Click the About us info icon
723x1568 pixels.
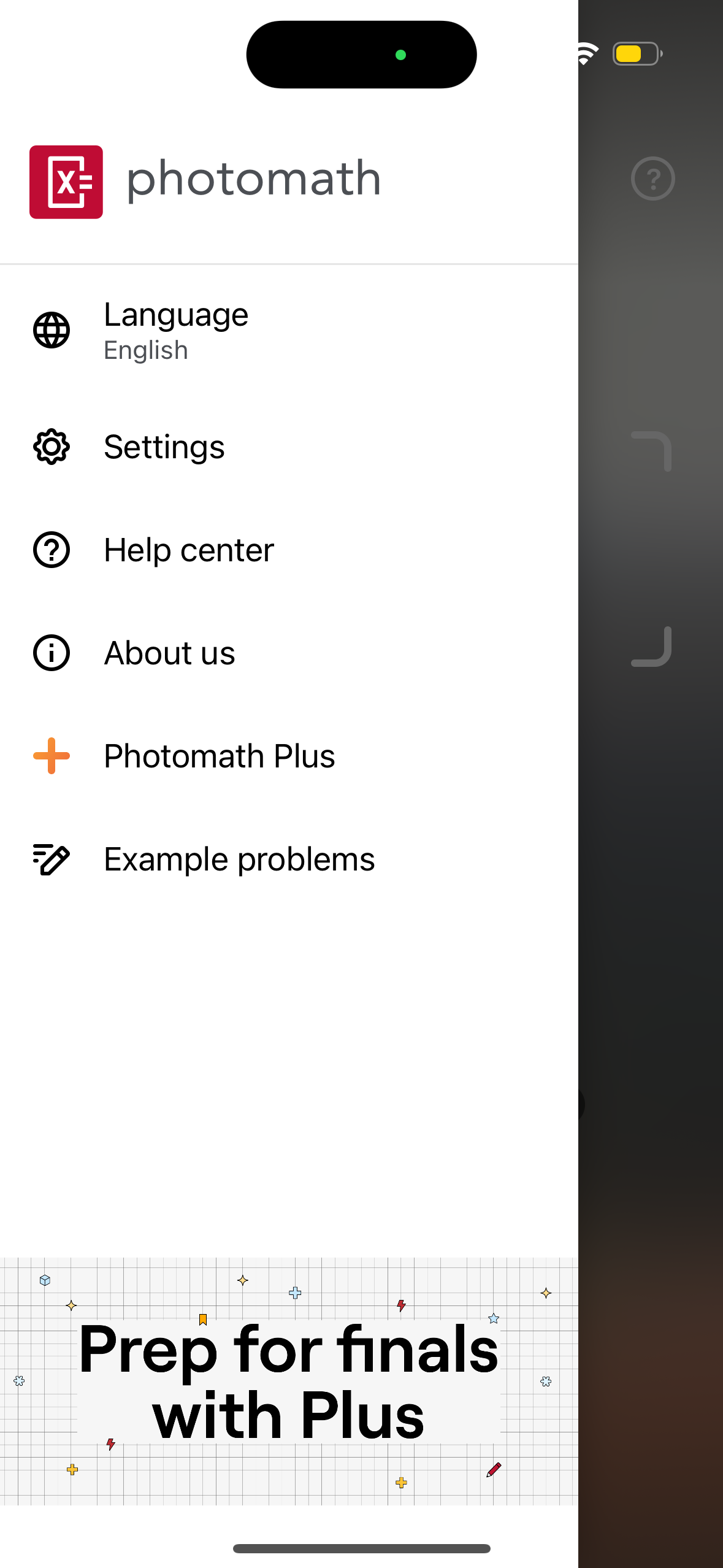pos(52,653)
